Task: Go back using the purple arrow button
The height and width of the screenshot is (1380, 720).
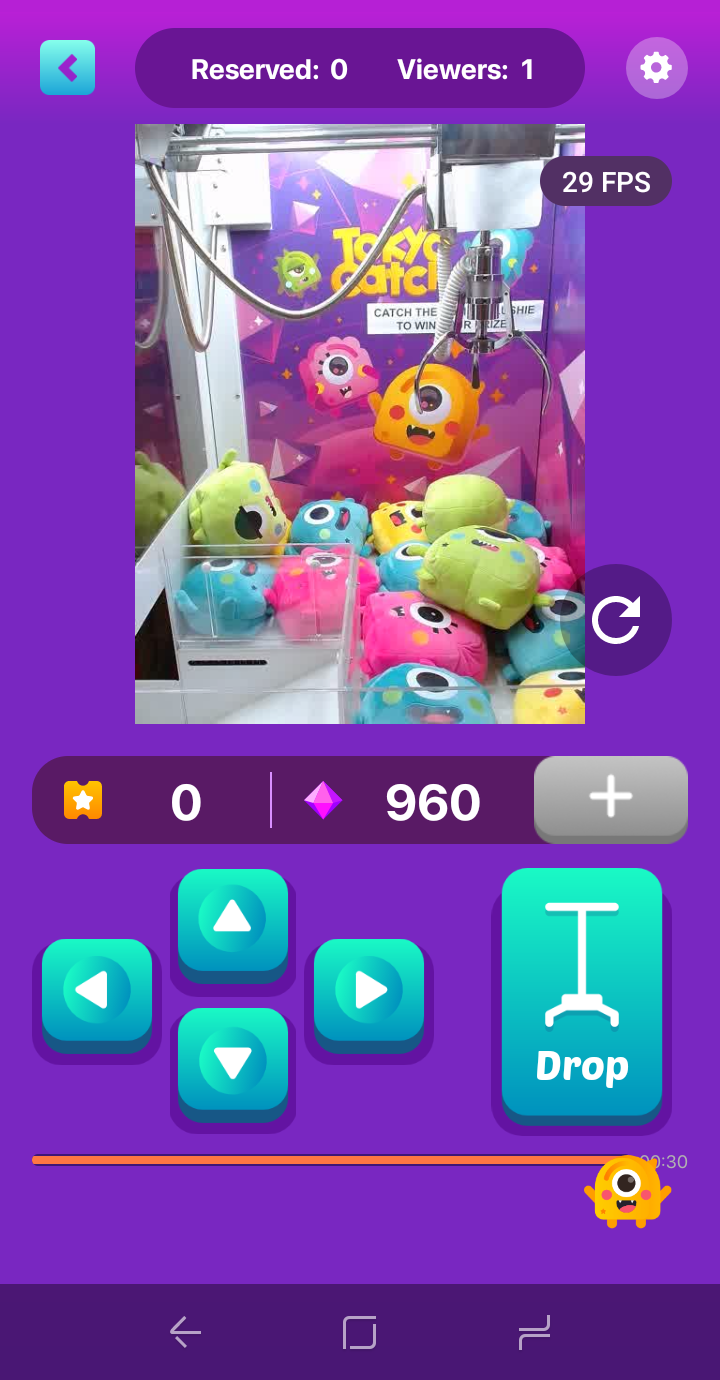Action: pos(67,68)
